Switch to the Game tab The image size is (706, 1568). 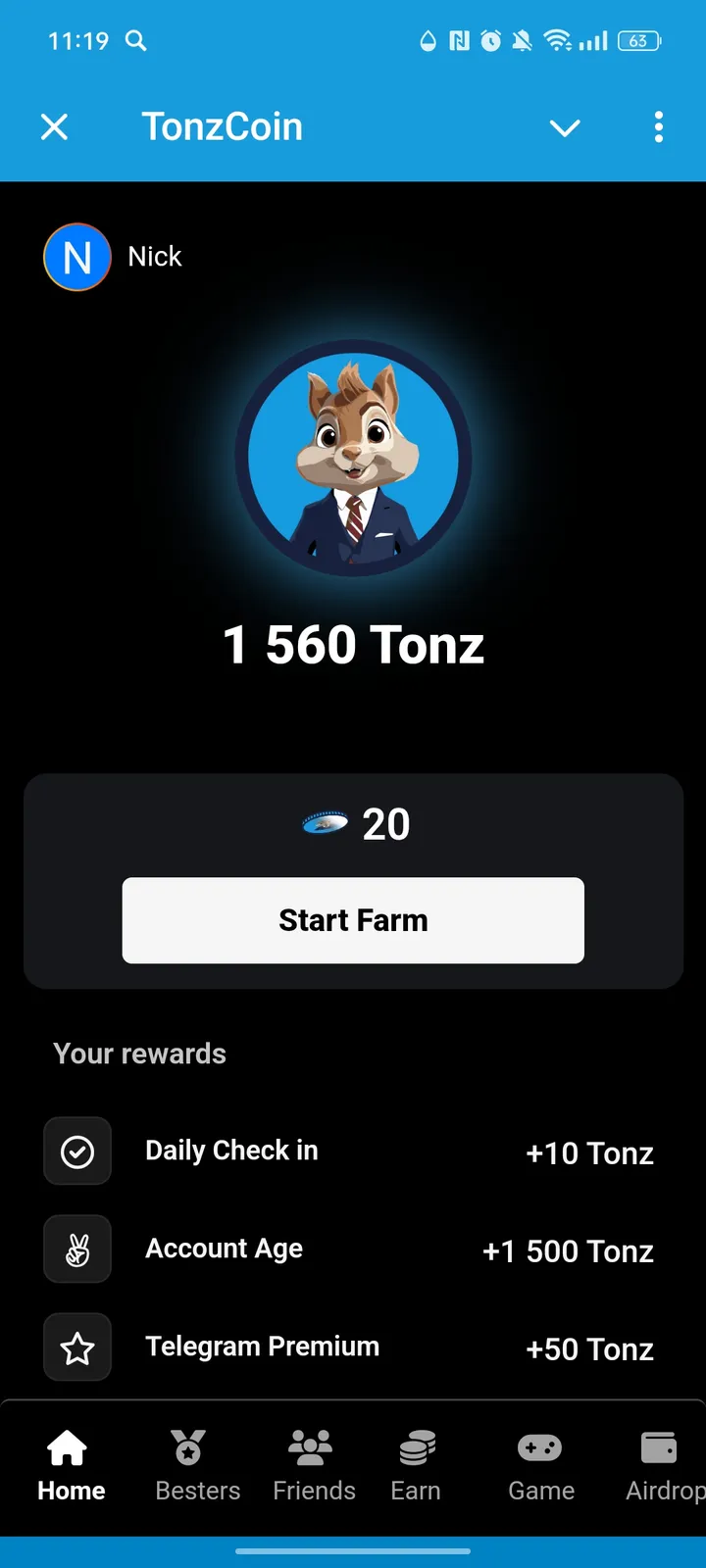[540, 1465]
